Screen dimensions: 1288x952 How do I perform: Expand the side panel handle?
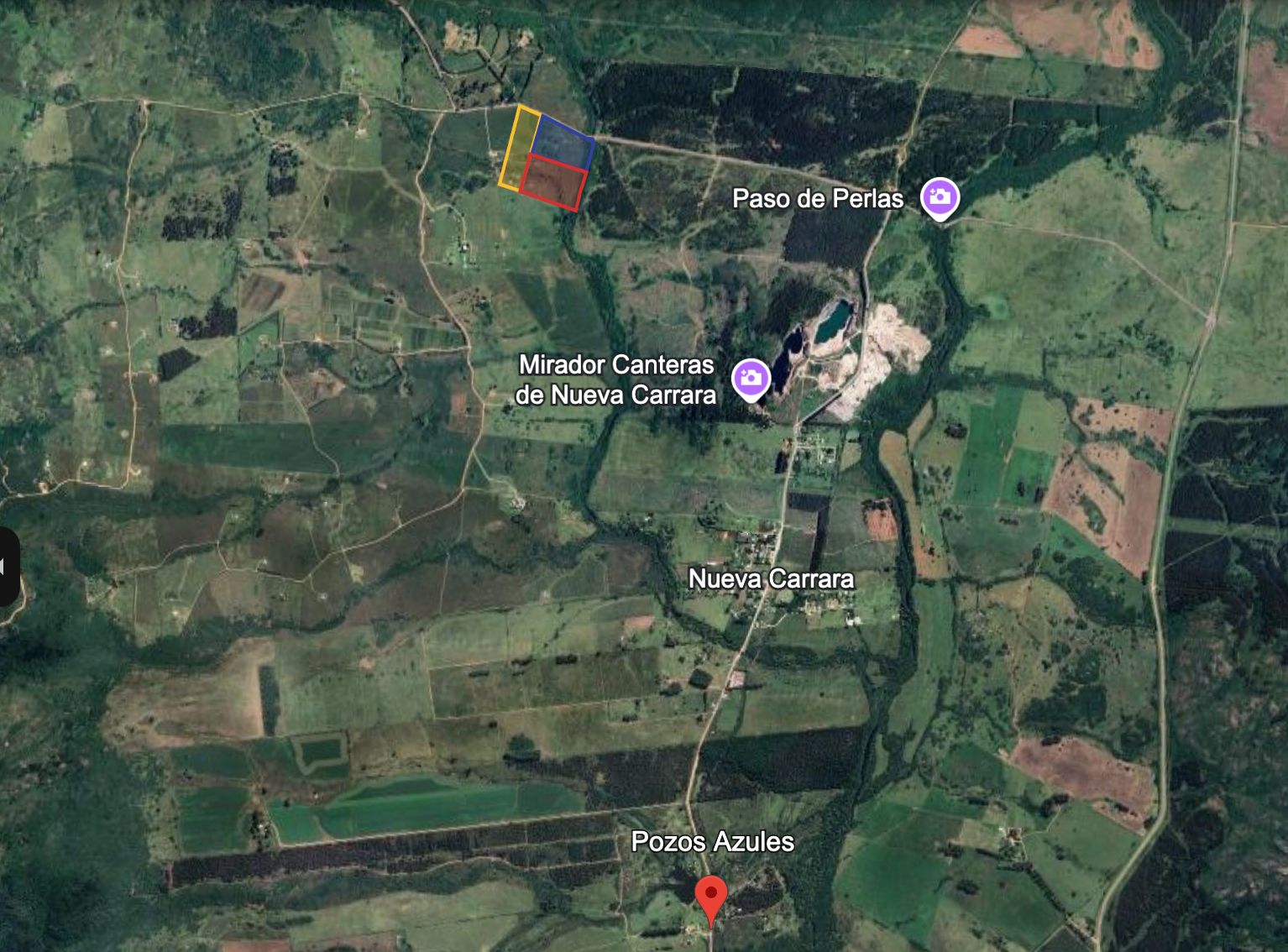coord(7,567)
